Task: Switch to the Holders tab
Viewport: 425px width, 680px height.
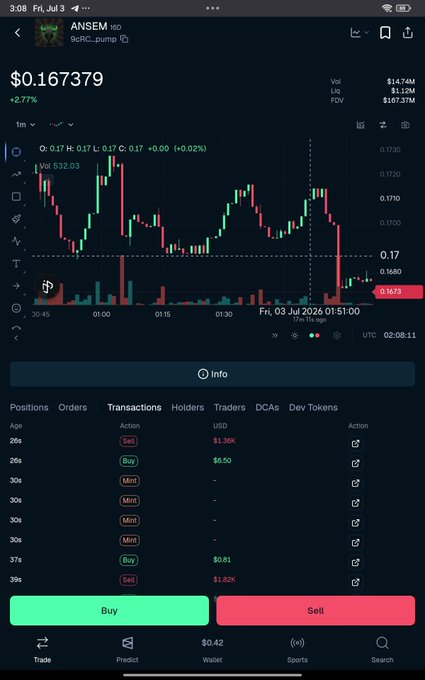Action: [x=188, y=407]
